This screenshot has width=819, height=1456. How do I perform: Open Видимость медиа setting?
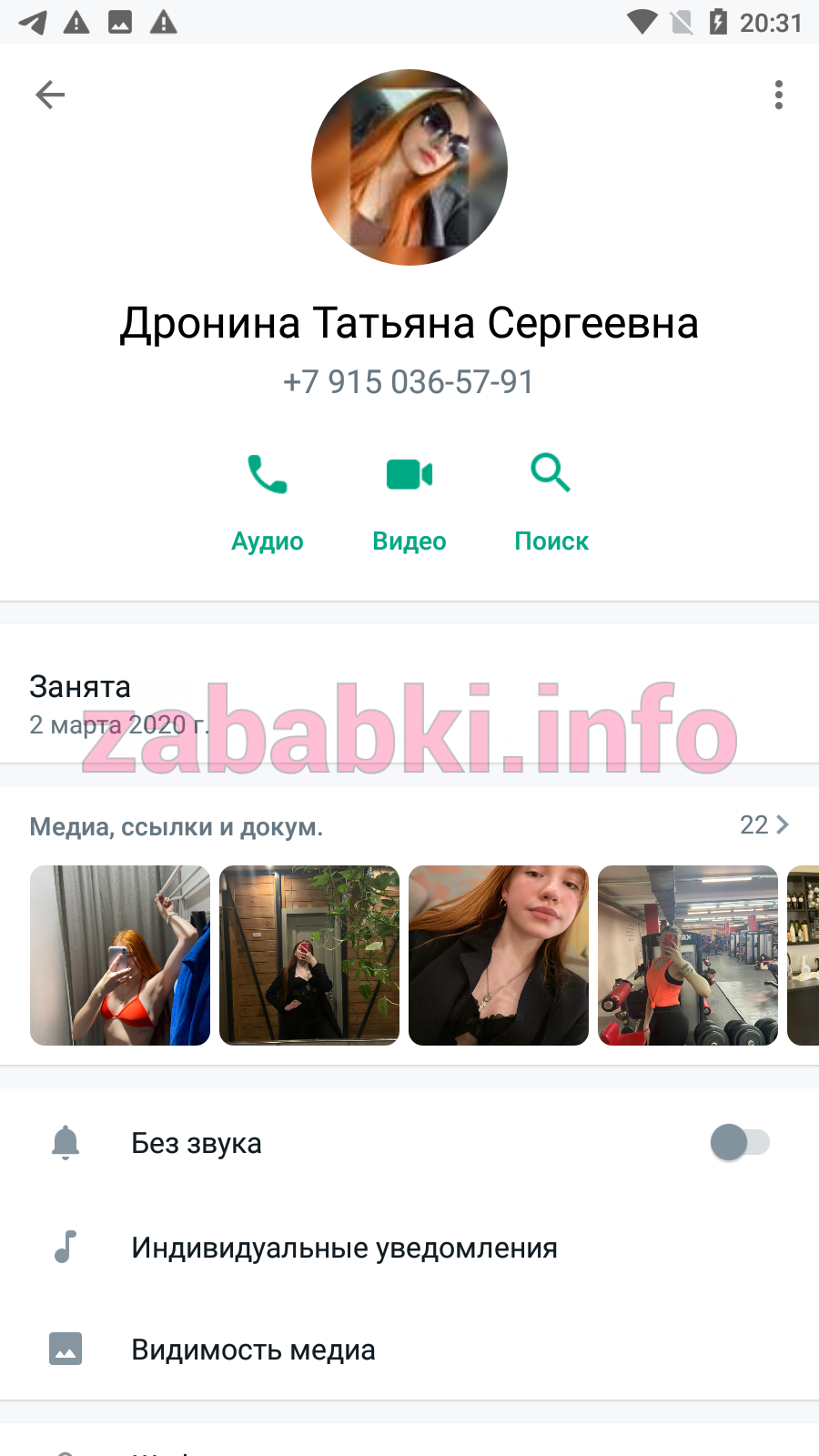(409, 1350)
